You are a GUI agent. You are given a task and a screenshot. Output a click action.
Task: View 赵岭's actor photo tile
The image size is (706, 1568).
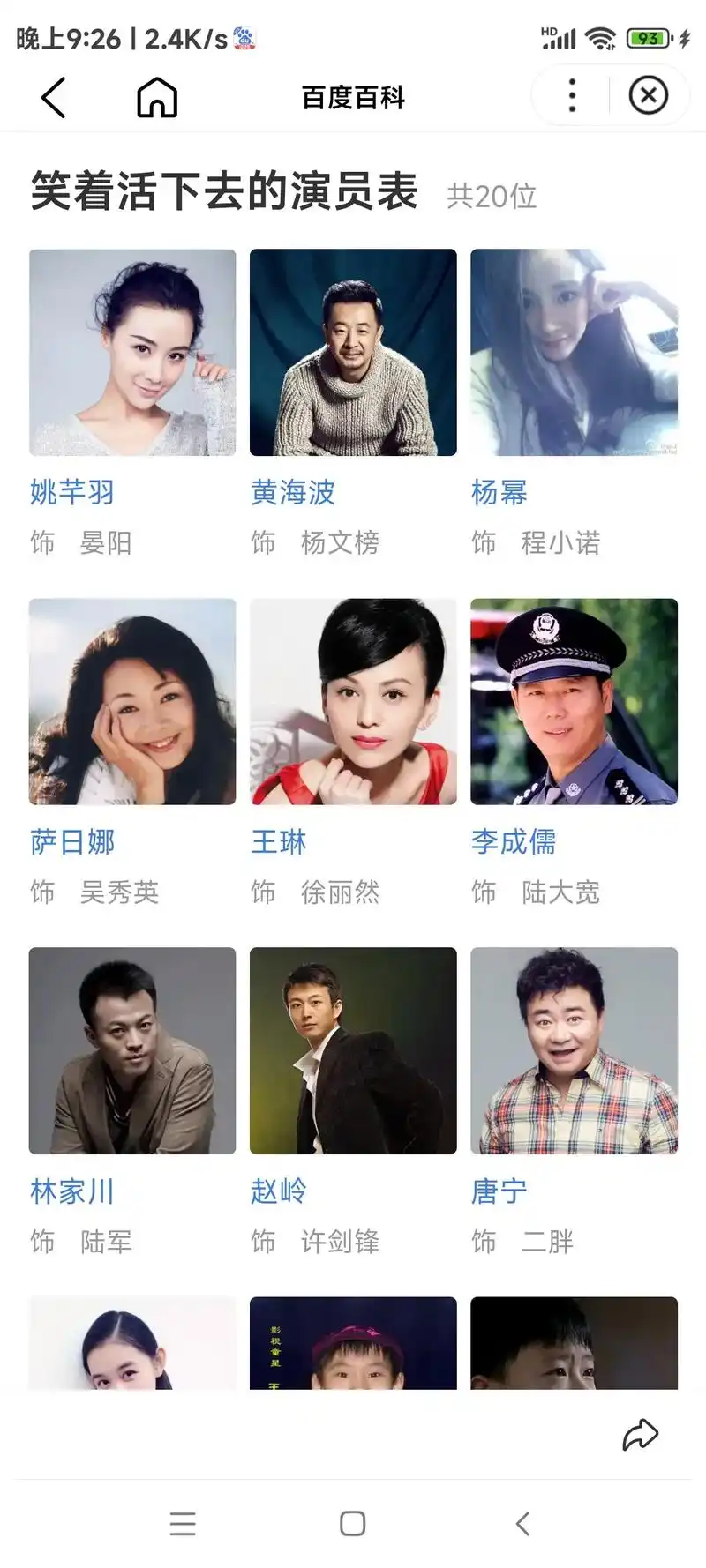(x=353, y=1050)
